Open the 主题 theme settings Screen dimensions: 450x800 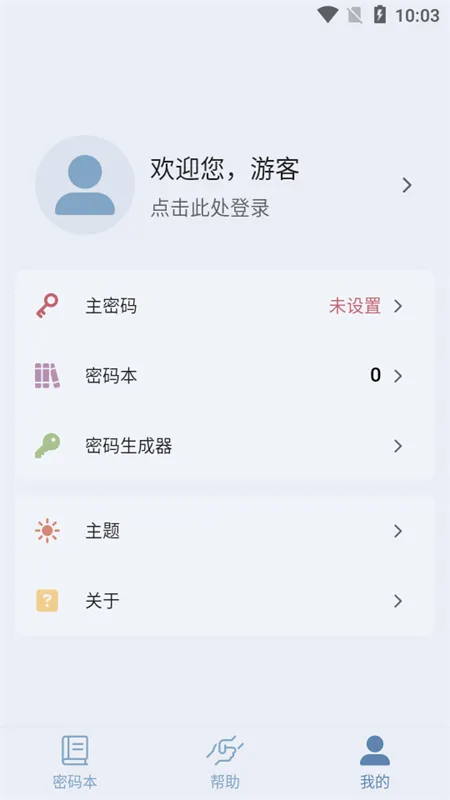[225, 531]
